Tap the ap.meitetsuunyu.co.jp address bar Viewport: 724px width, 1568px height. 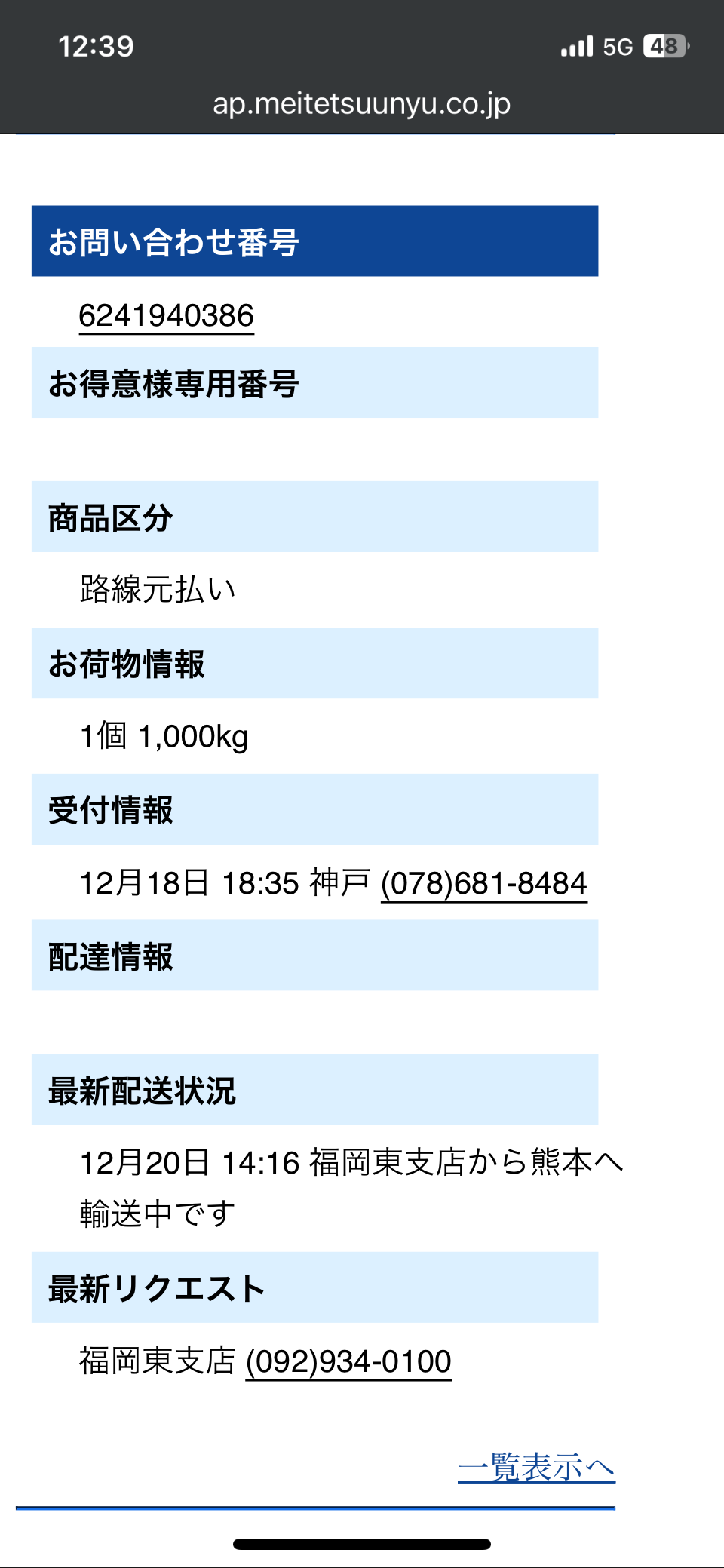(362, 104)
